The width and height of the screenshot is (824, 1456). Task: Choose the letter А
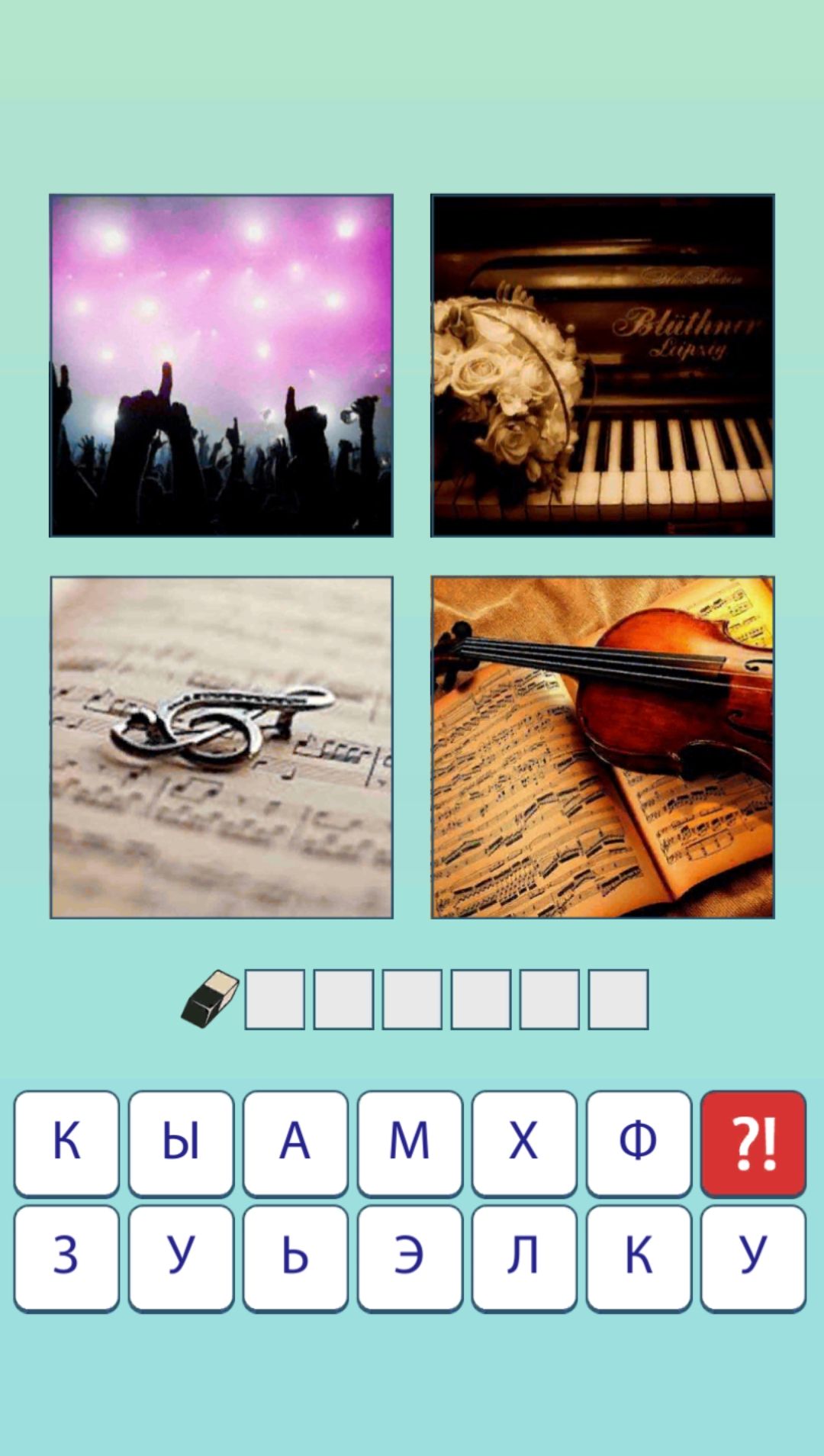coord(295,1142)
